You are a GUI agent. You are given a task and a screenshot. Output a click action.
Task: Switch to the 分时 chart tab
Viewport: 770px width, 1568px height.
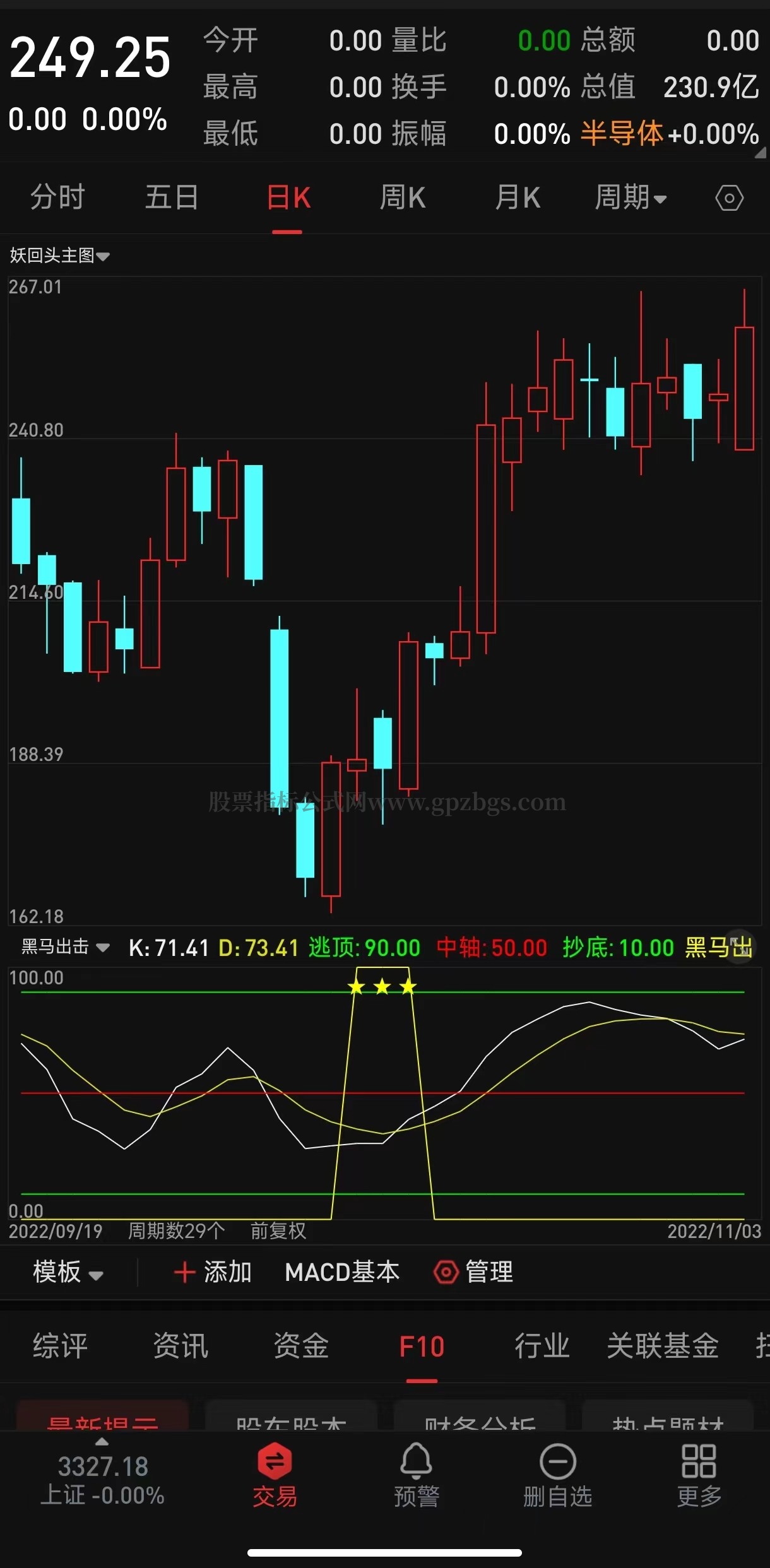tap(57, 197)
